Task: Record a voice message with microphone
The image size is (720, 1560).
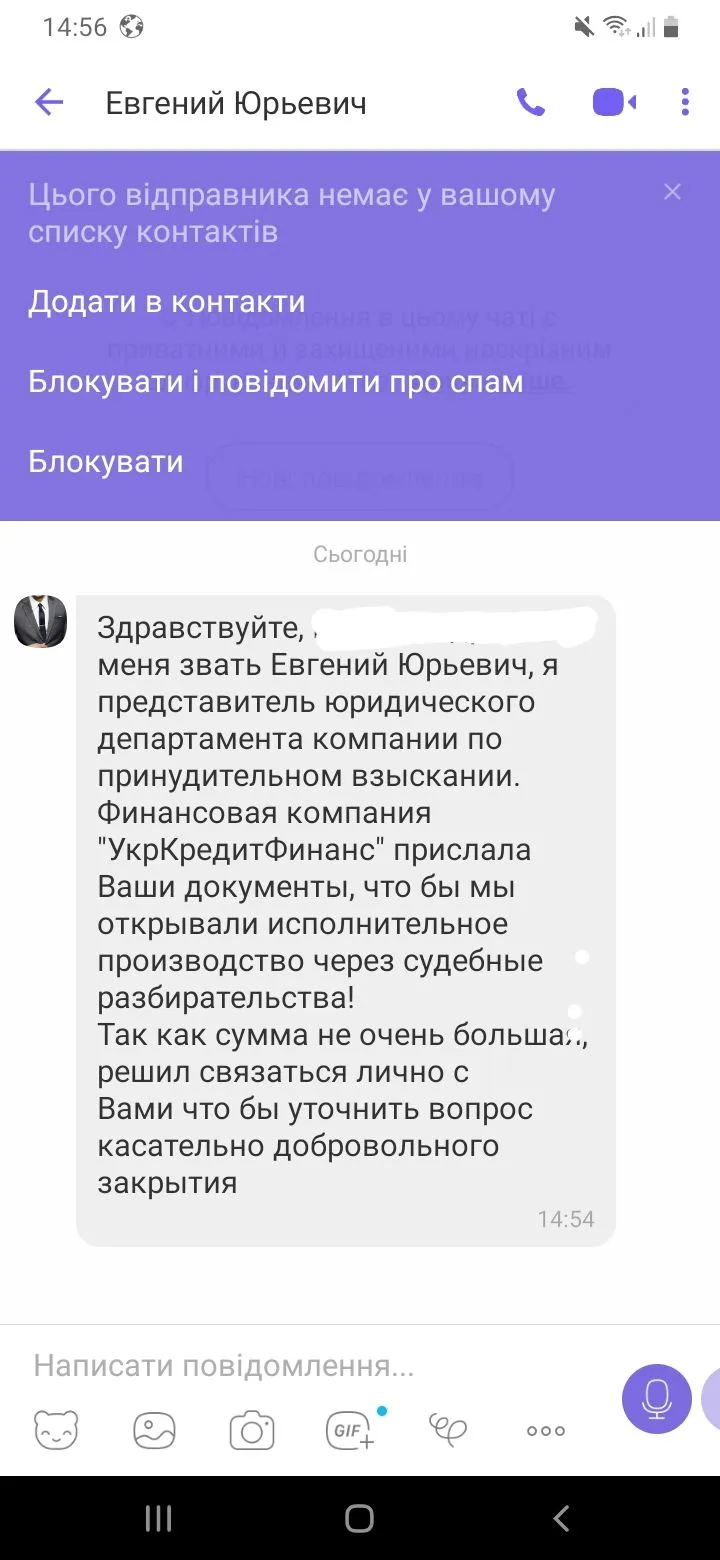Action: (656, 1399)
